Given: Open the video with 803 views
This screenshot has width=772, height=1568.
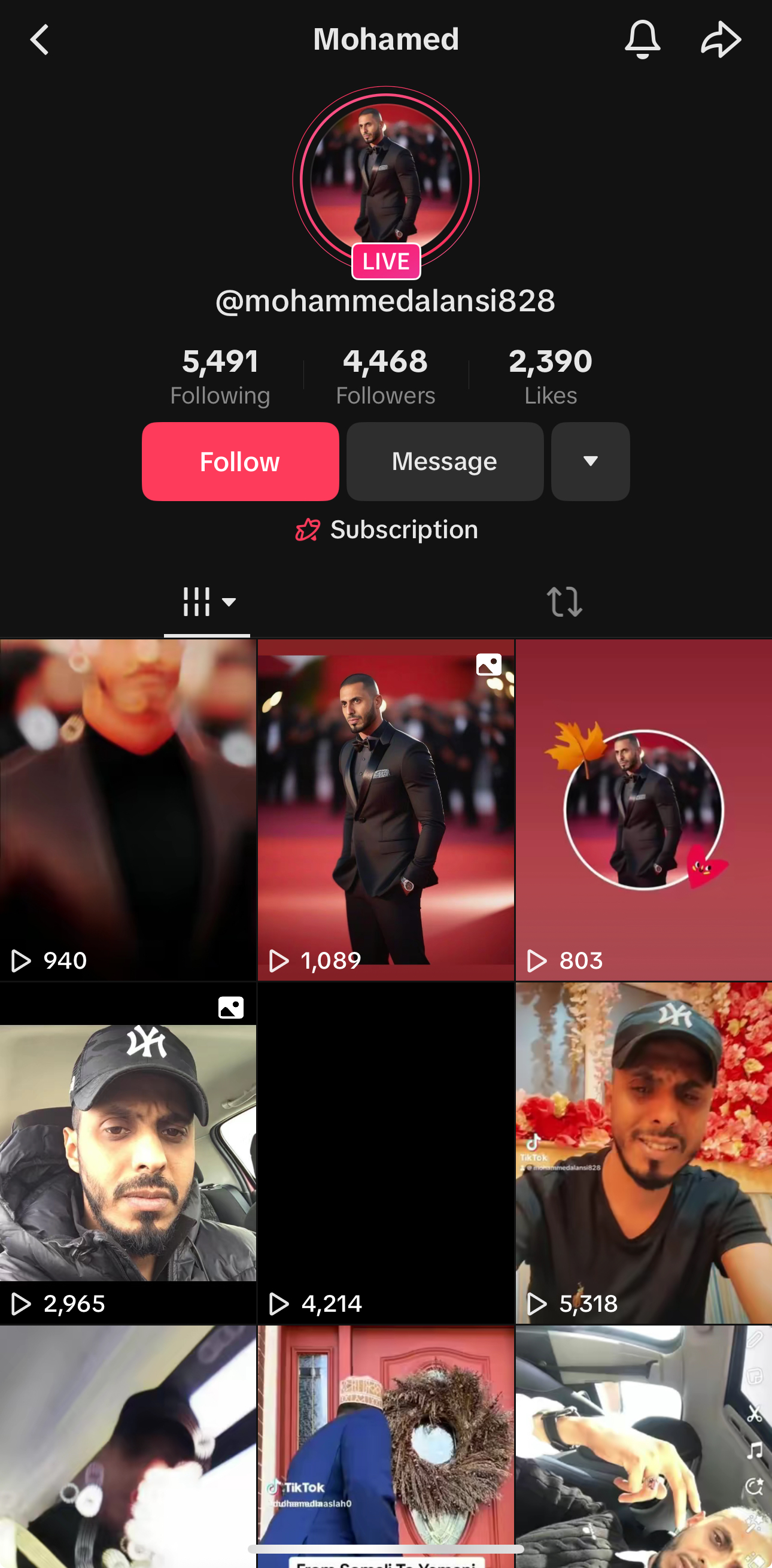Looking at the screenshot, I should [x=644, y=809].
